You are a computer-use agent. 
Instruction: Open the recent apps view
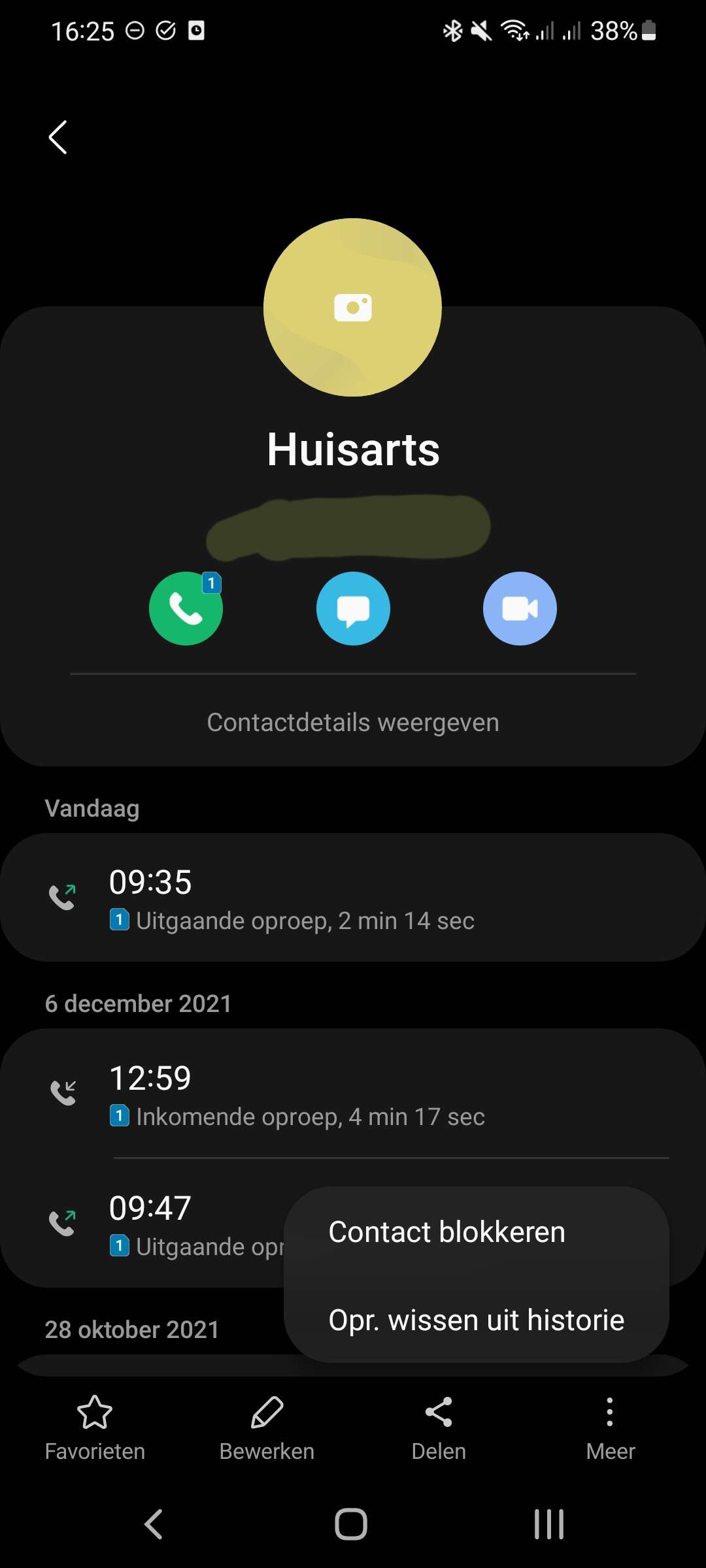[549, 1524]
